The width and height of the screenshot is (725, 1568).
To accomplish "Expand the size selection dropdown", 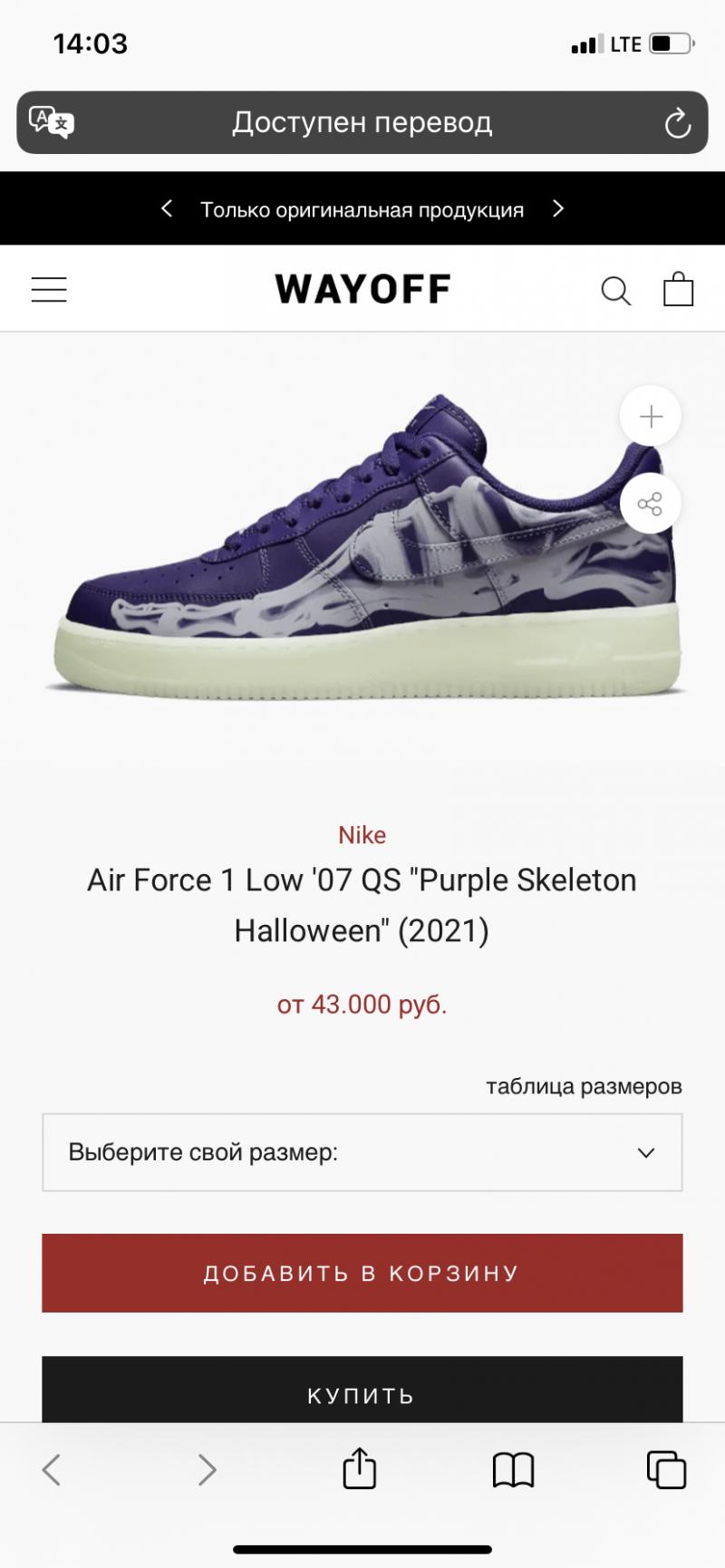I will 362,1152.
